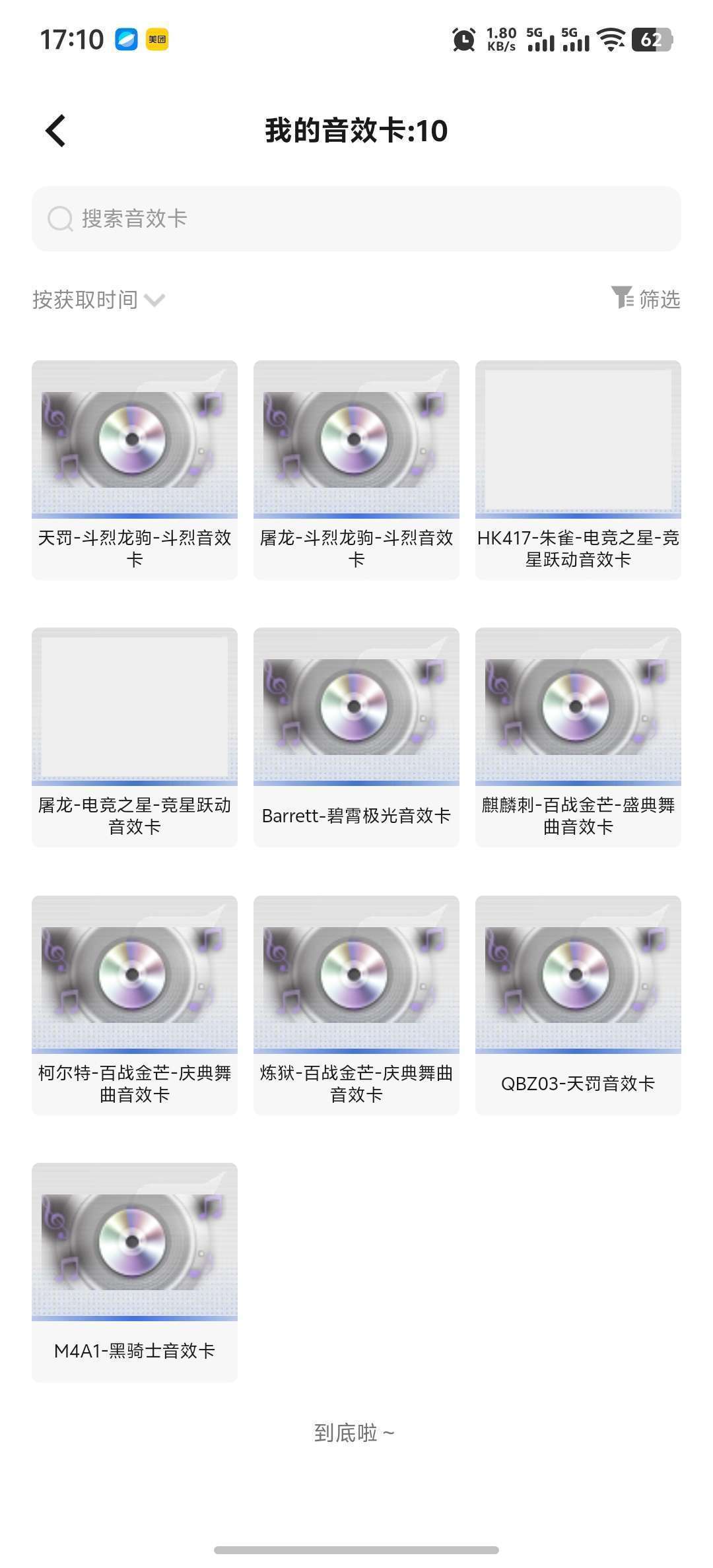This screenshot has width=713, height=1568.
Task: Tap the 搜索音效卡 search box
Action: point(356,218)
